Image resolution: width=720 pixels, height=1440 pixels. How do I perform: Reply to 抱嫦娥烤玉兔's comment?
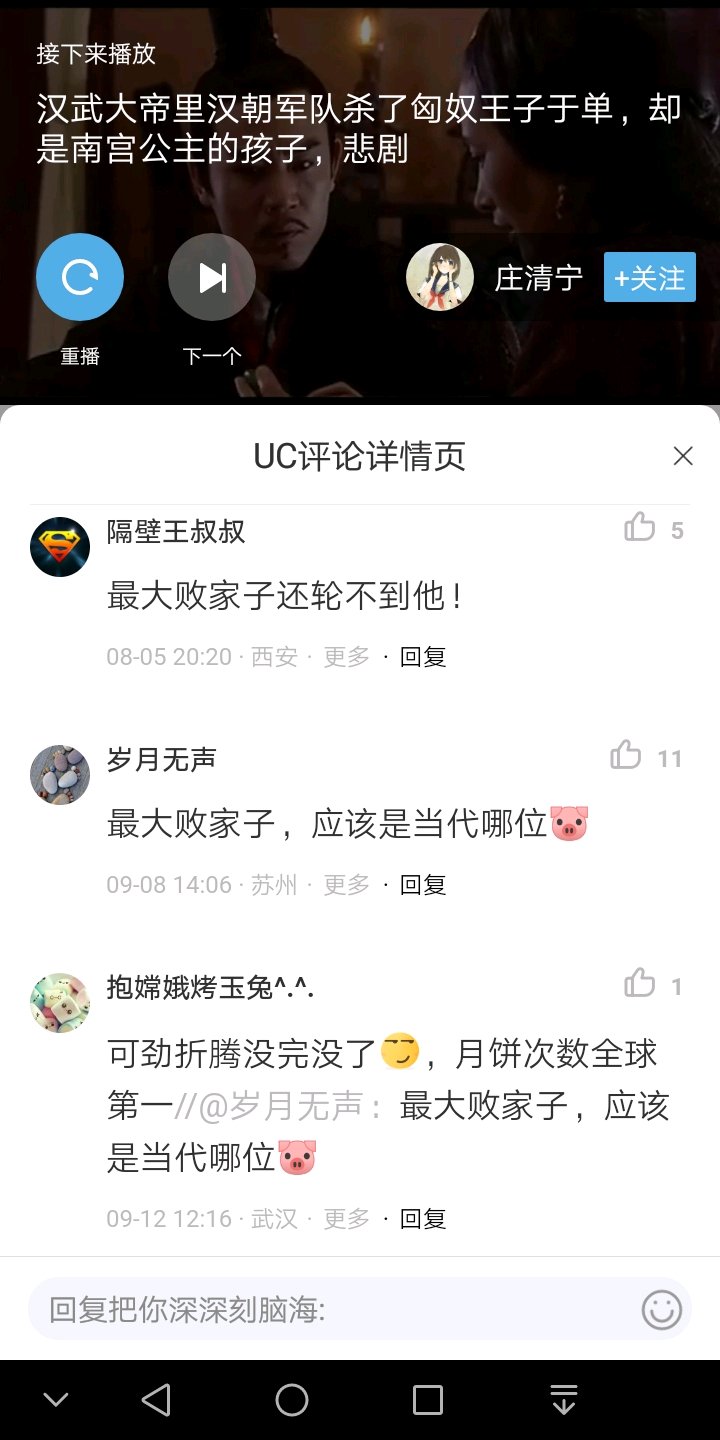click(x=423, y=1219)
